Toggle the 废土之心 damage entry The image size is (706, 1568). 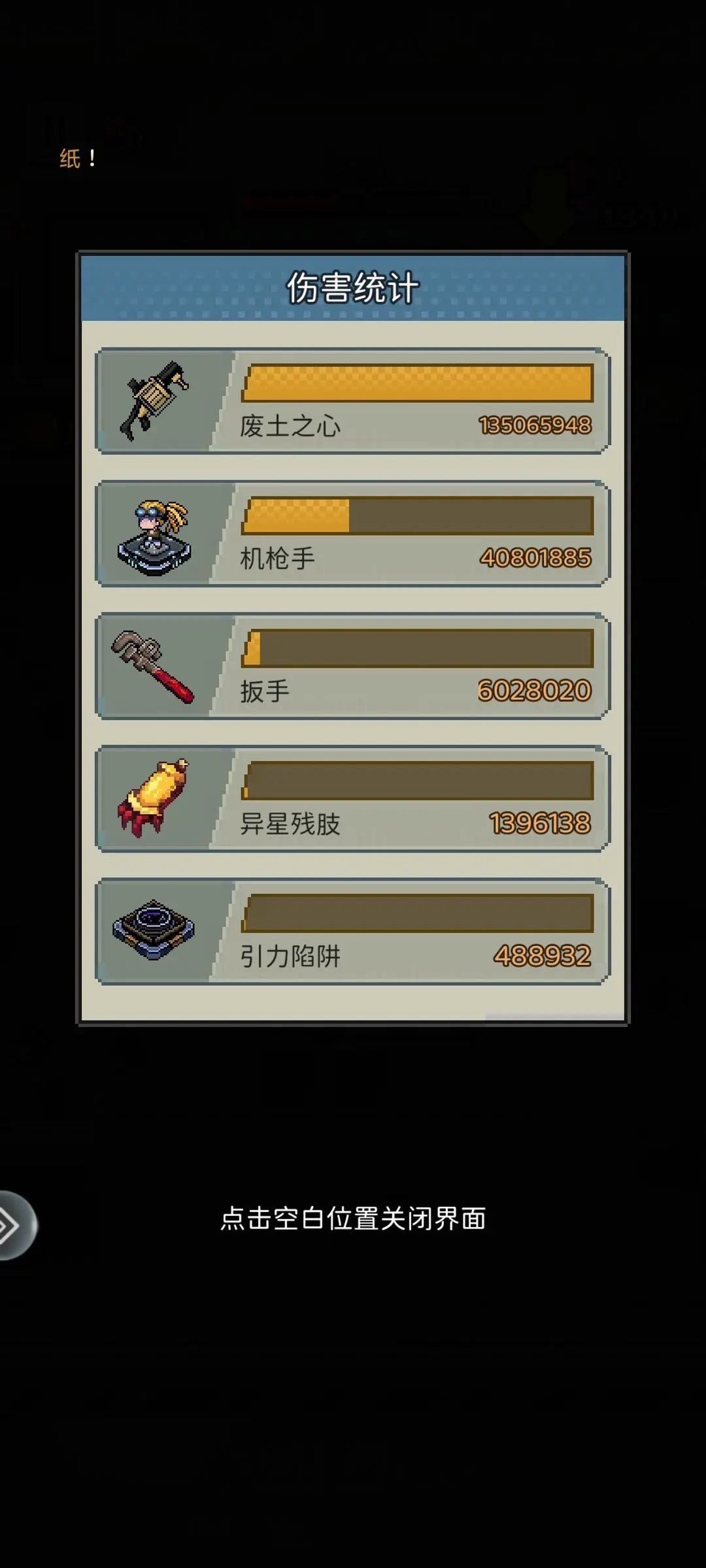[353, 402]
